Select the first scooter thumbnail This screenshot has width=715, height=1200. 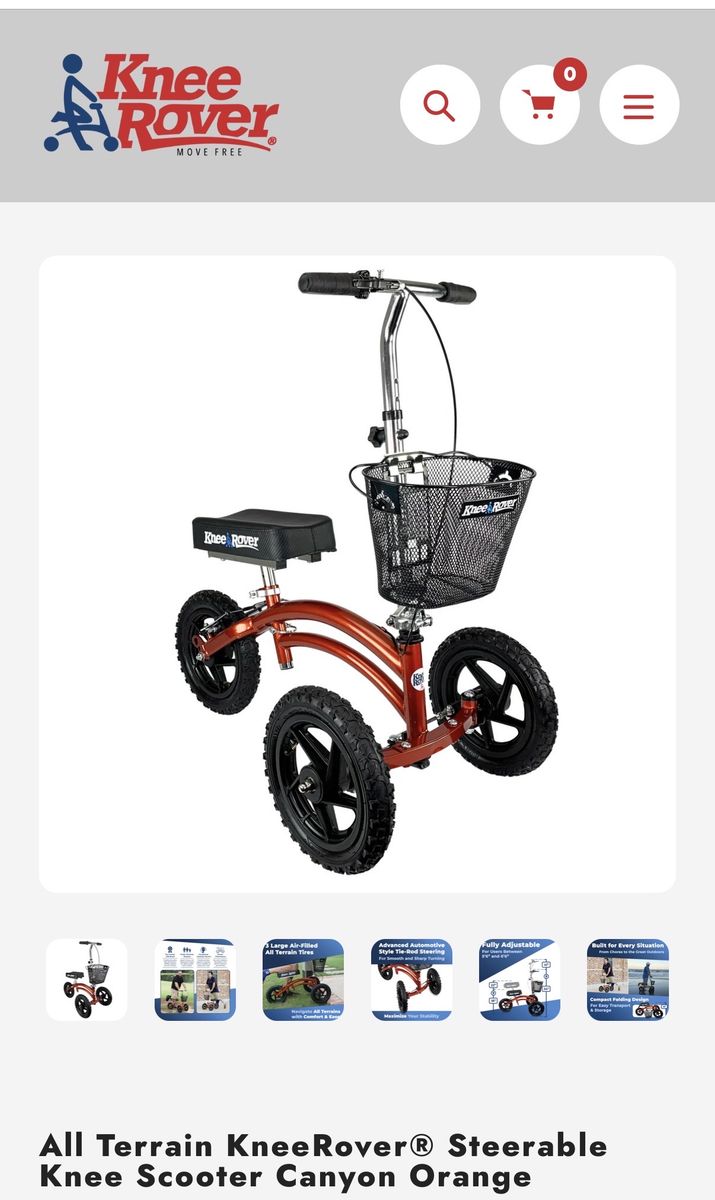[x=87, y=979]
